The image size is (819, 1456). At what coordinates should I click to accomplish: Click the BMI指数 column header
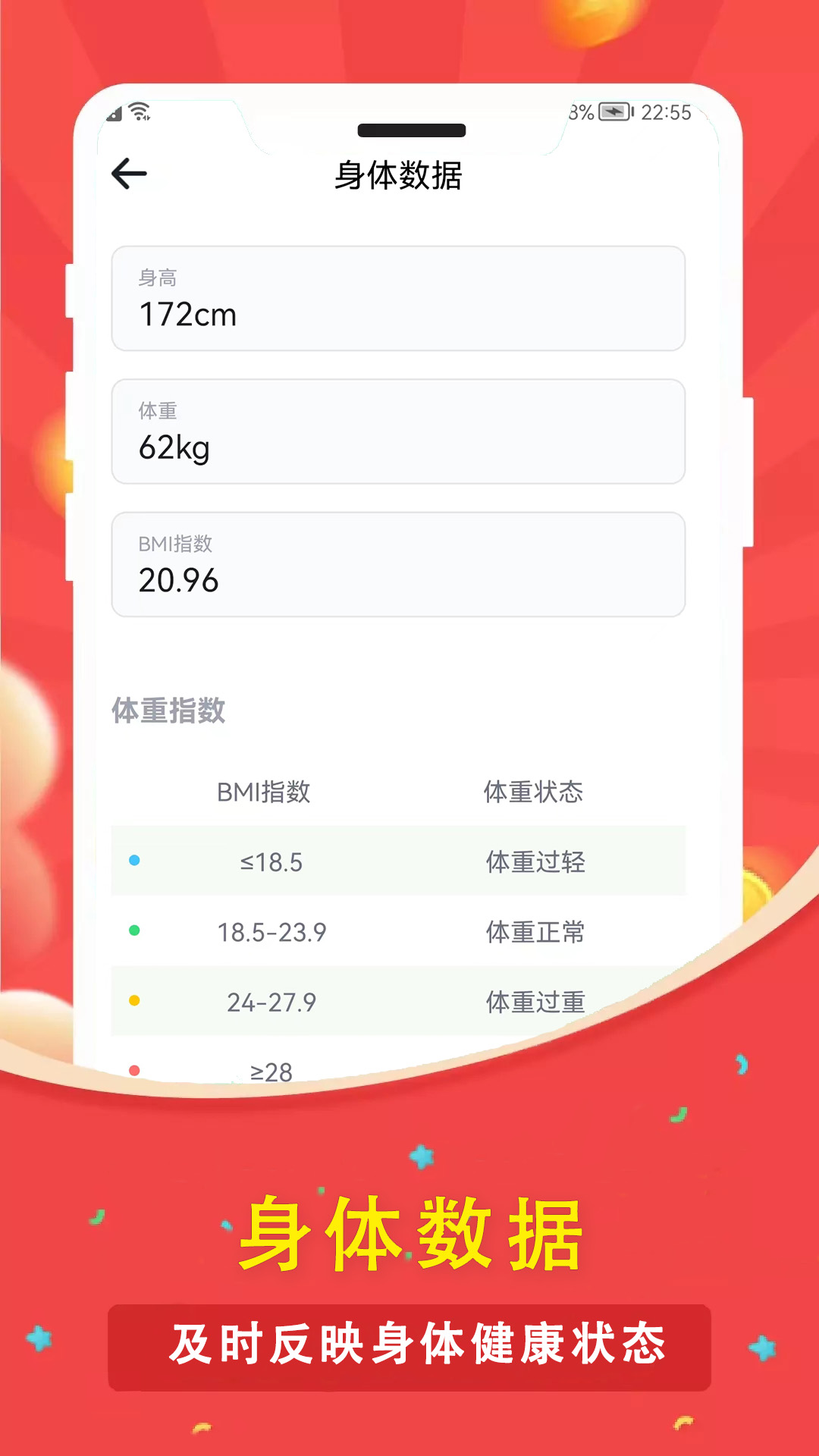266,792
